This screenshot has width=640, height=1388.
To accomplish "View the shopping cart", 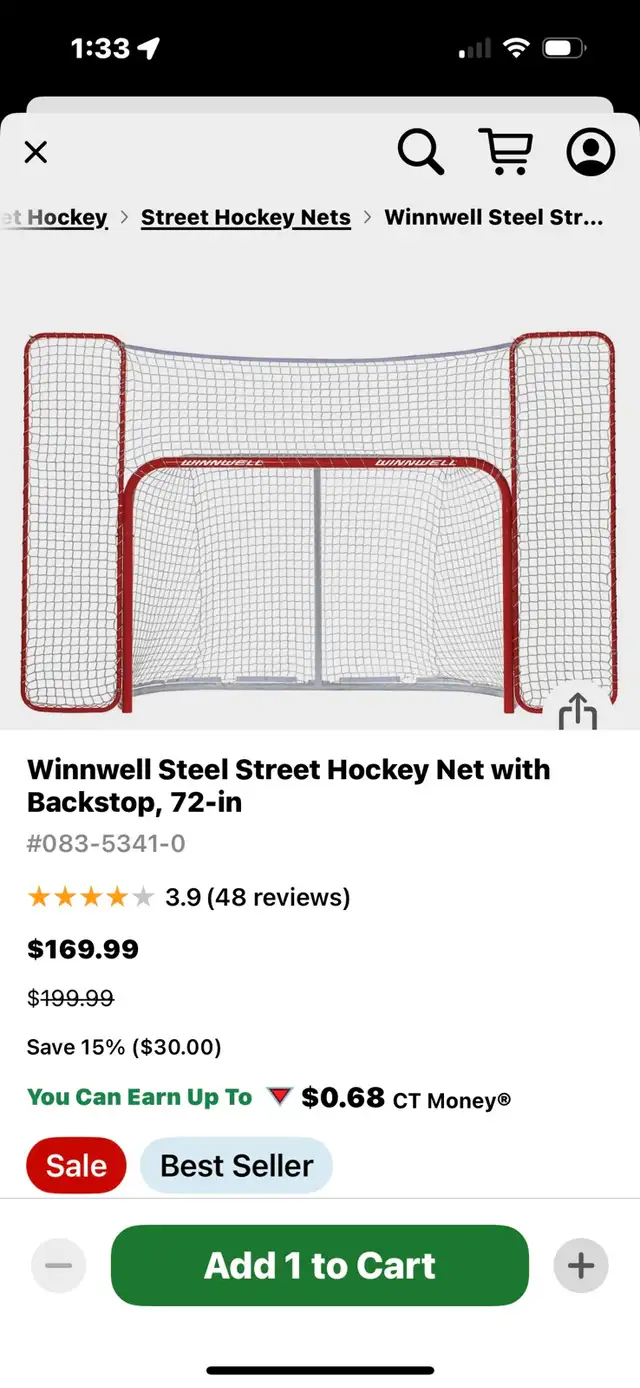I will pyautogui.click(x=506, y=152).
